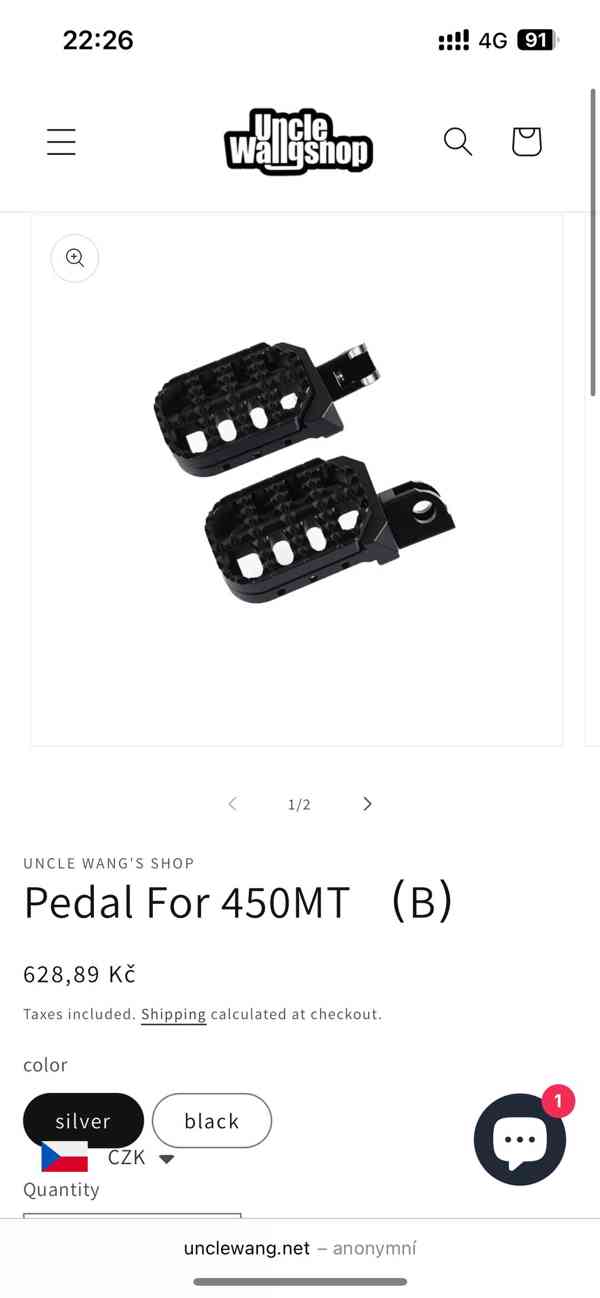Select the black color option
The image size is (600, 1298).
(x=211, y=1121)
